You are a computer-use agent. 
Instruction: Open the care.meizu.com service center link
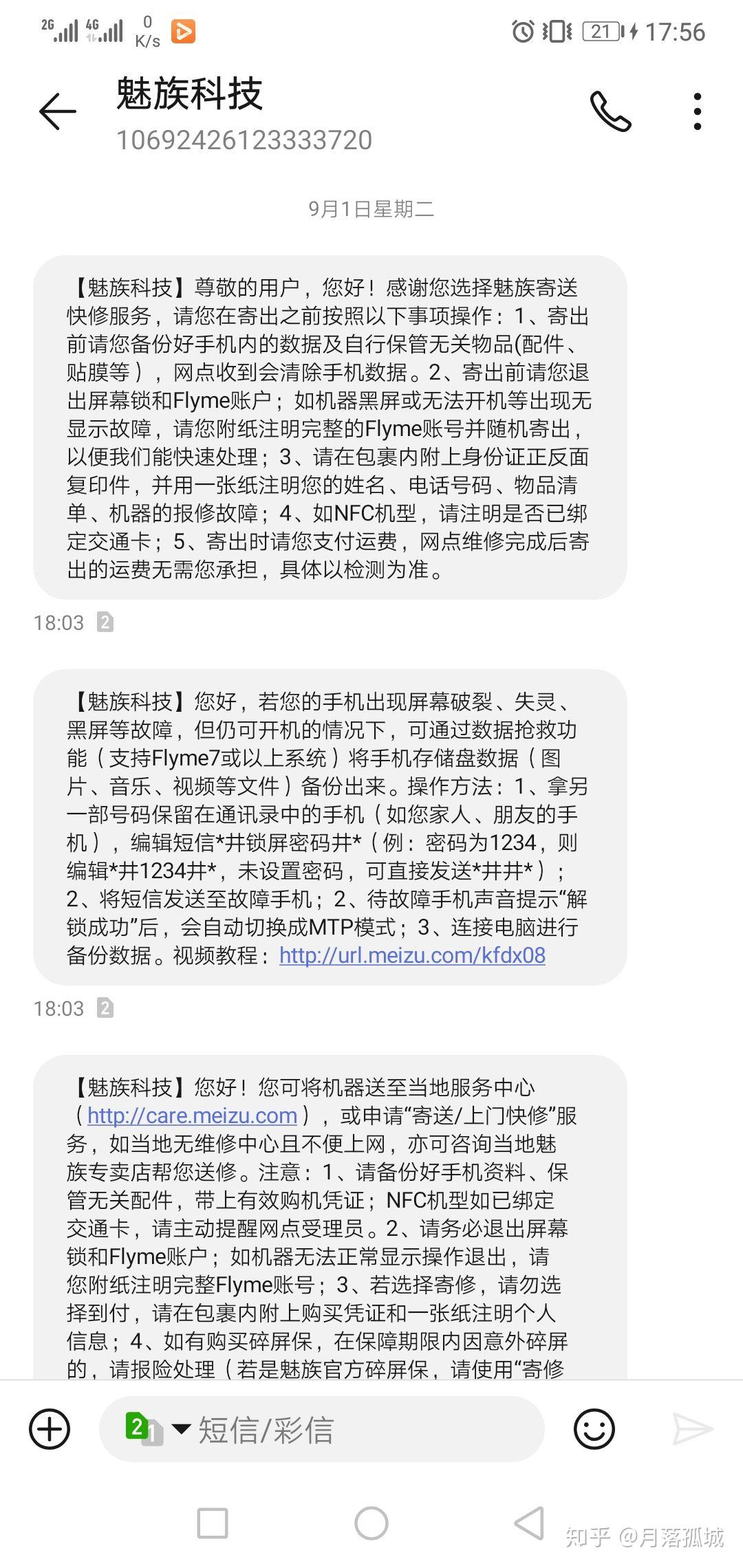point(192,1115)
